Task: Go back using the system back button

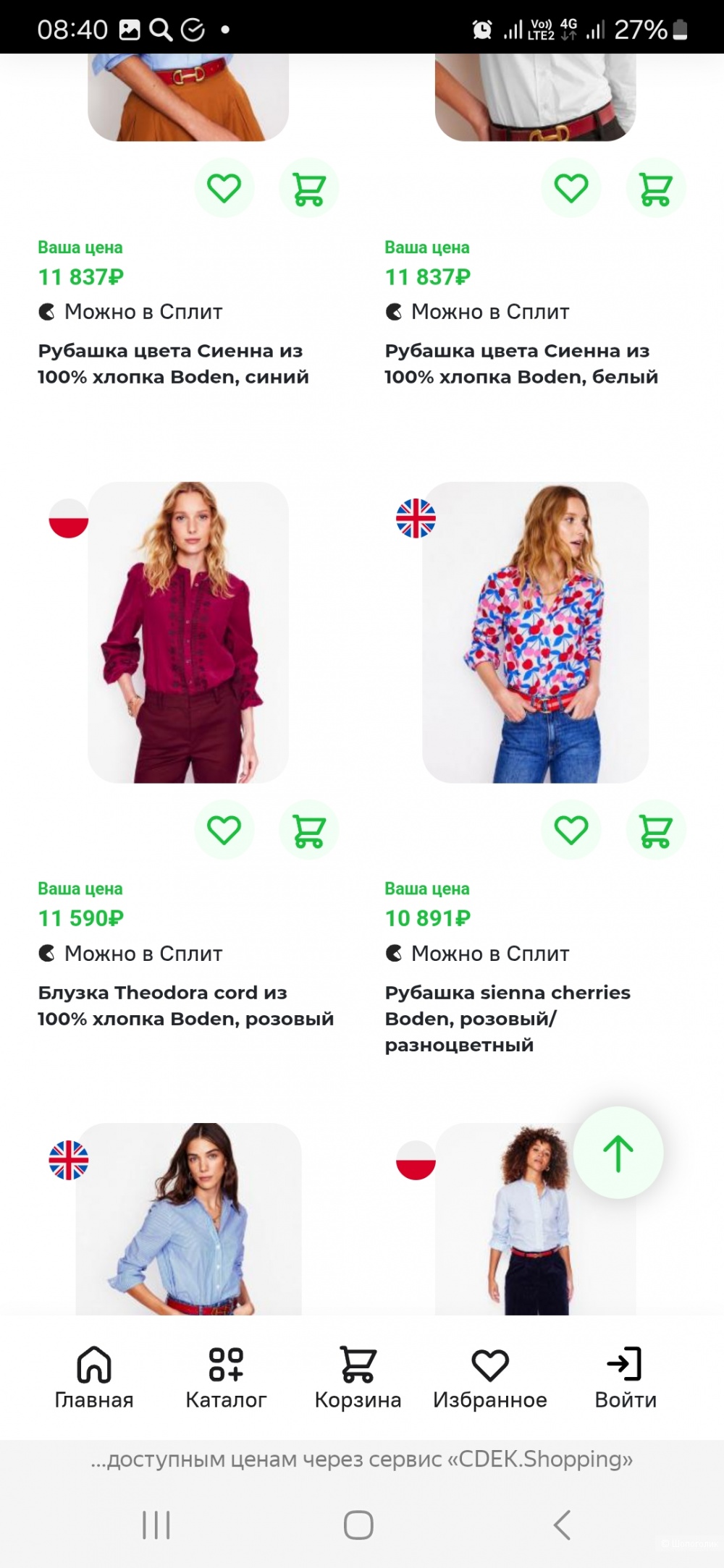Action: [x=562, y=1525]
